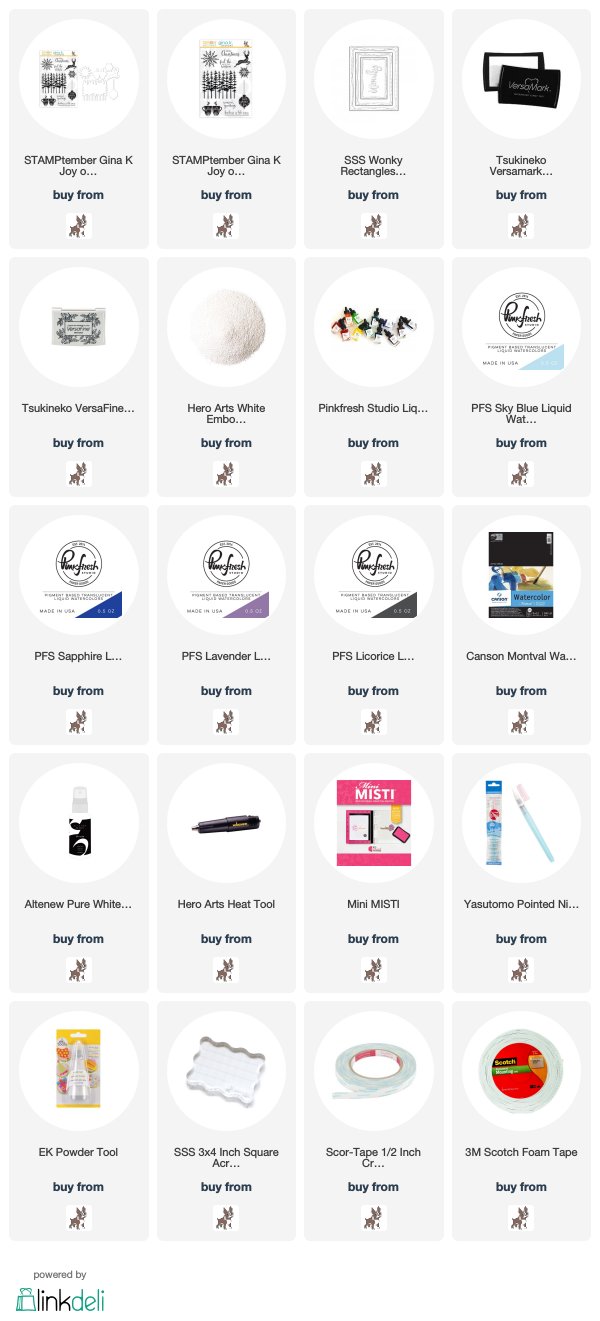Tap the shop icon under 3M Scotch Foam Tape
Image resolution: width=600 pixels, height=1321 pixels.
pyautogui.click(x=521, y=1218)
